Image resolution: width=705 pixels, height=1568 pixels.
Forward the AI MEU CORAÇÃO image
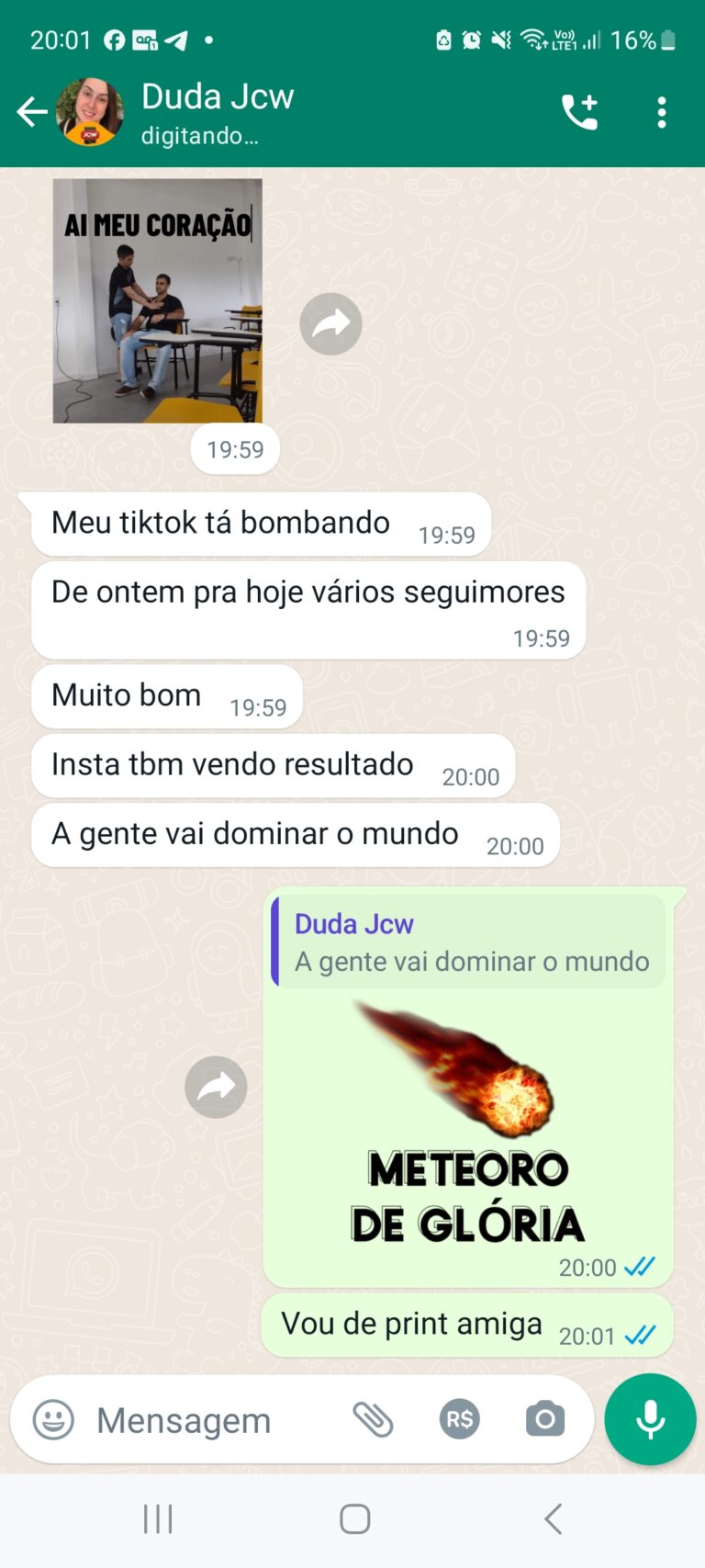330,323
